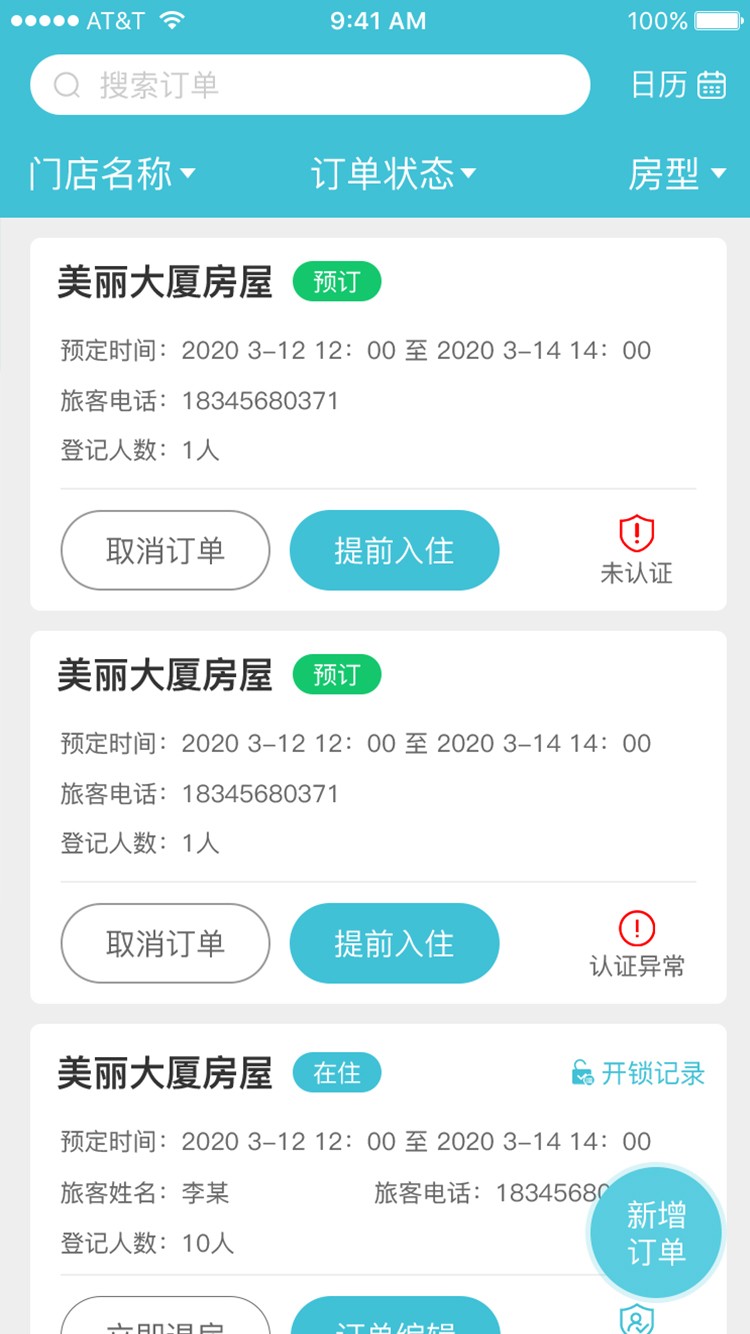Tap 取消订单 on the 认证异常 order

pyautogui.click(x=165, y=943)
